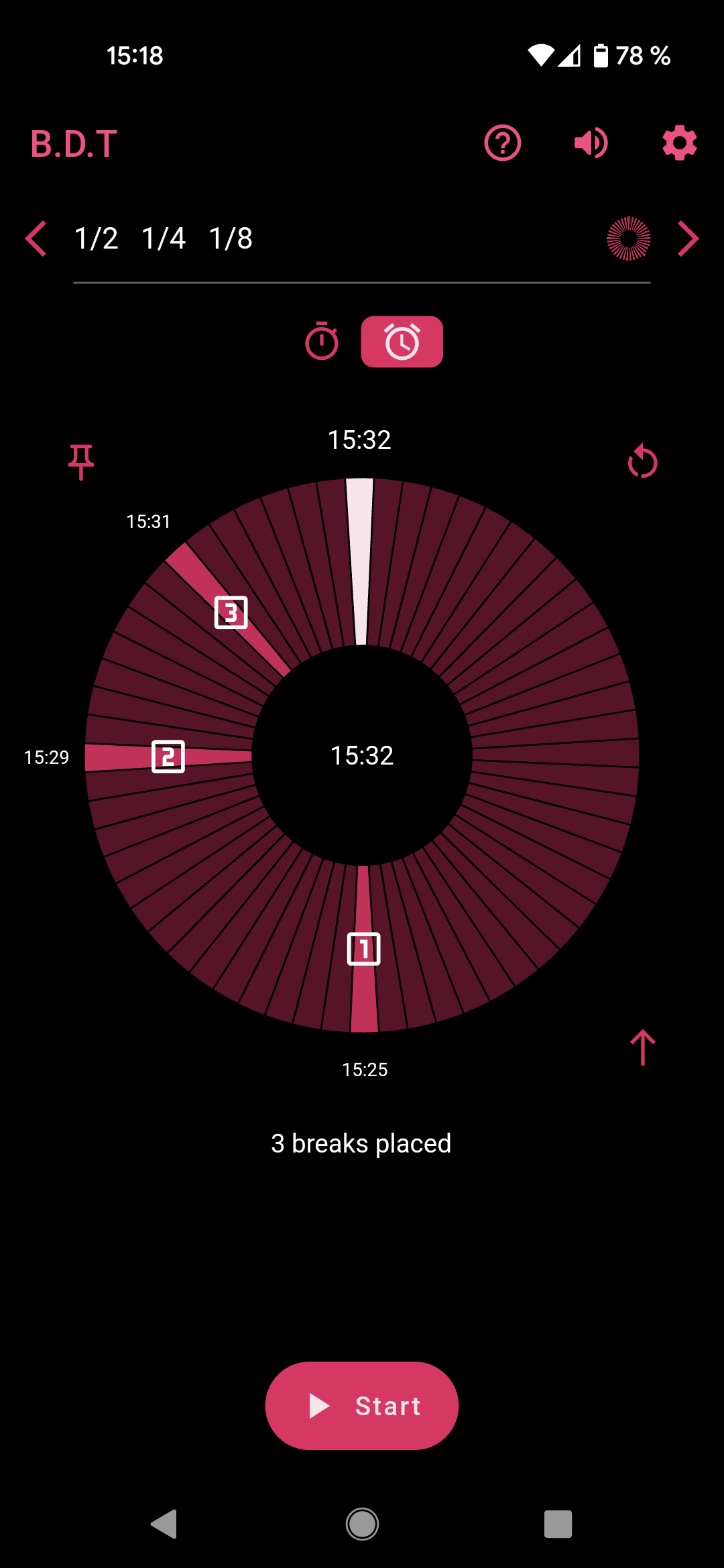Viewport: 724px width, 1568px height.
Task: Go to next preset with right arrow
Action: tap(688, 239)
